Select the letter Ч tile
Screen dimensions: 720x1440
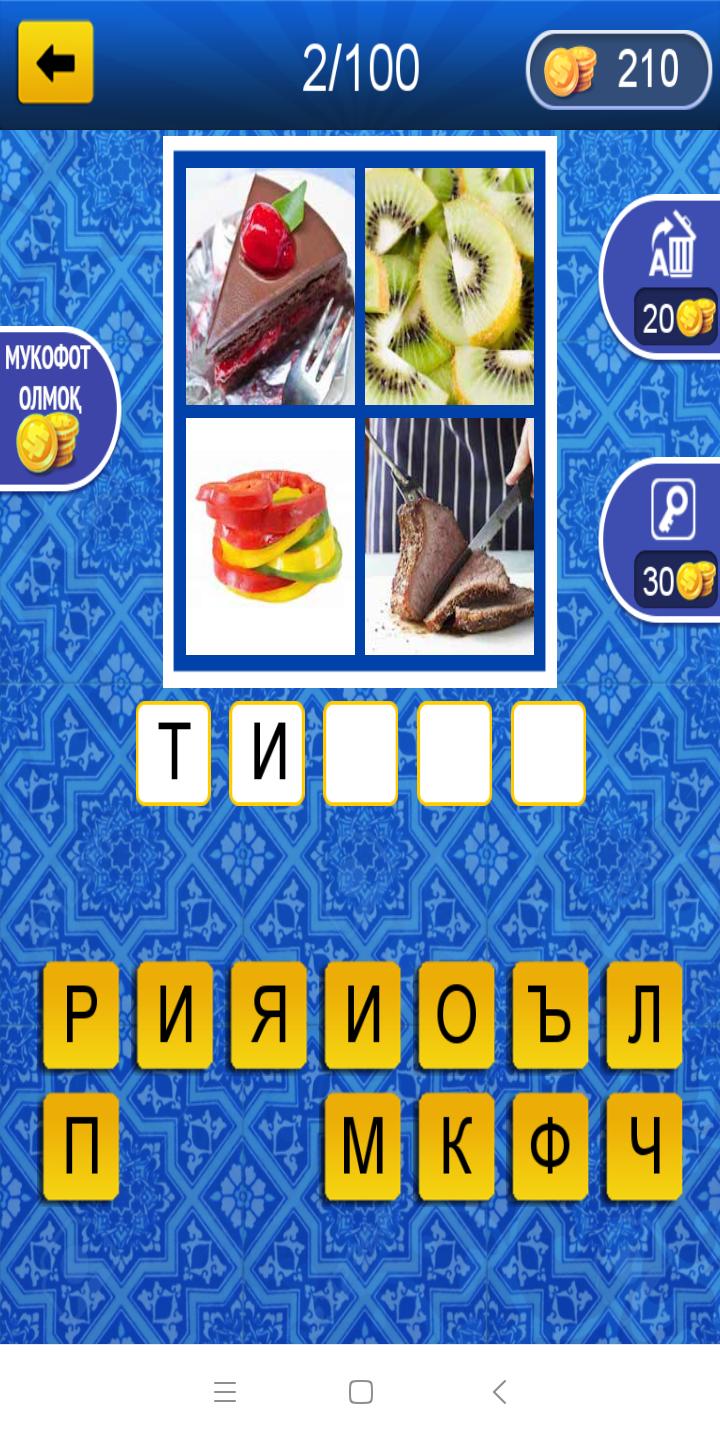[x=645, y=1146]
